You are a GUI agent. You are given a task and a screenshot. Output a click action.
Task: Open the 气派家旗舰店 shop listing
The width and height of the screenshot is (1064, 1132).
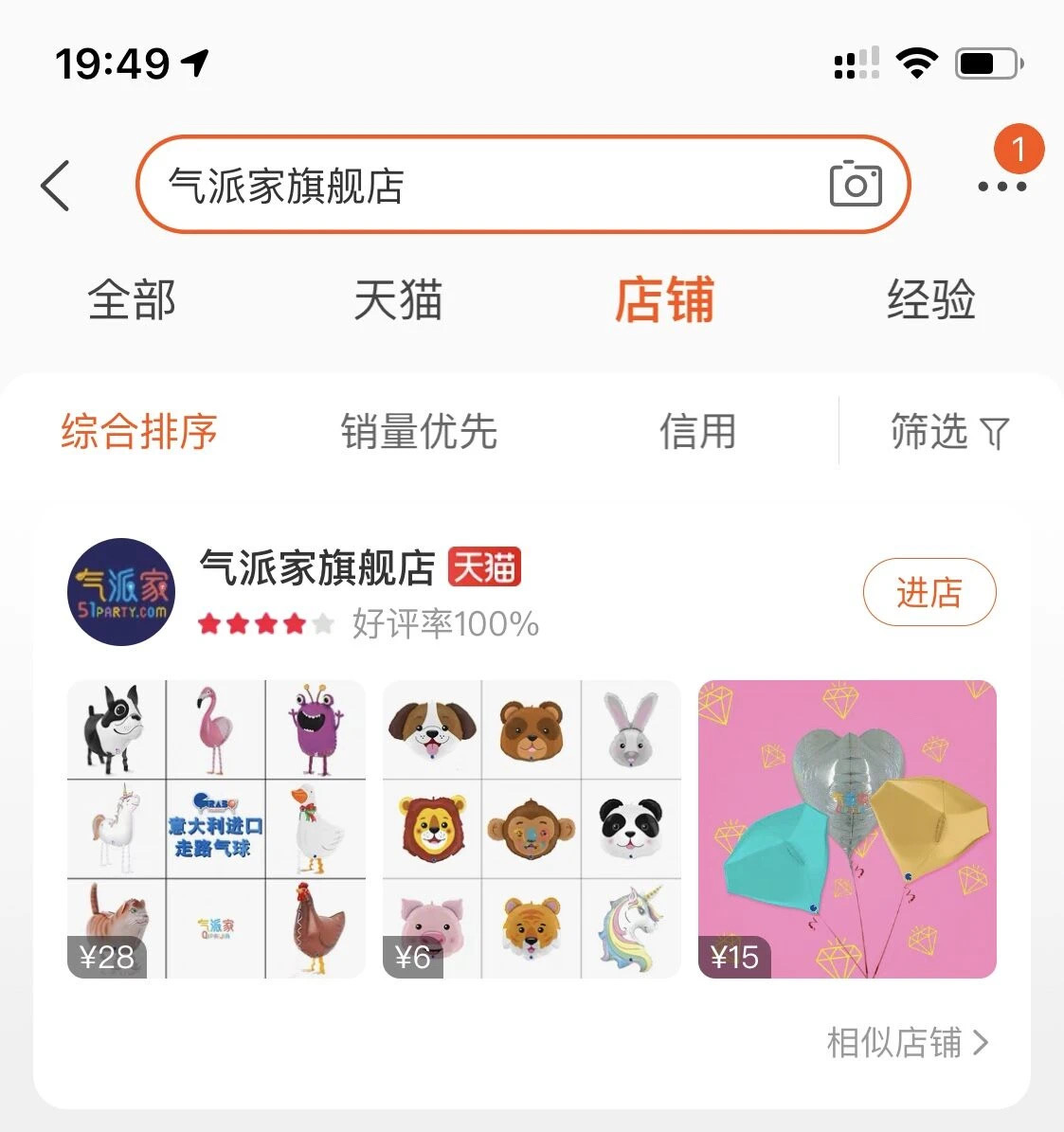pos(317,568)
